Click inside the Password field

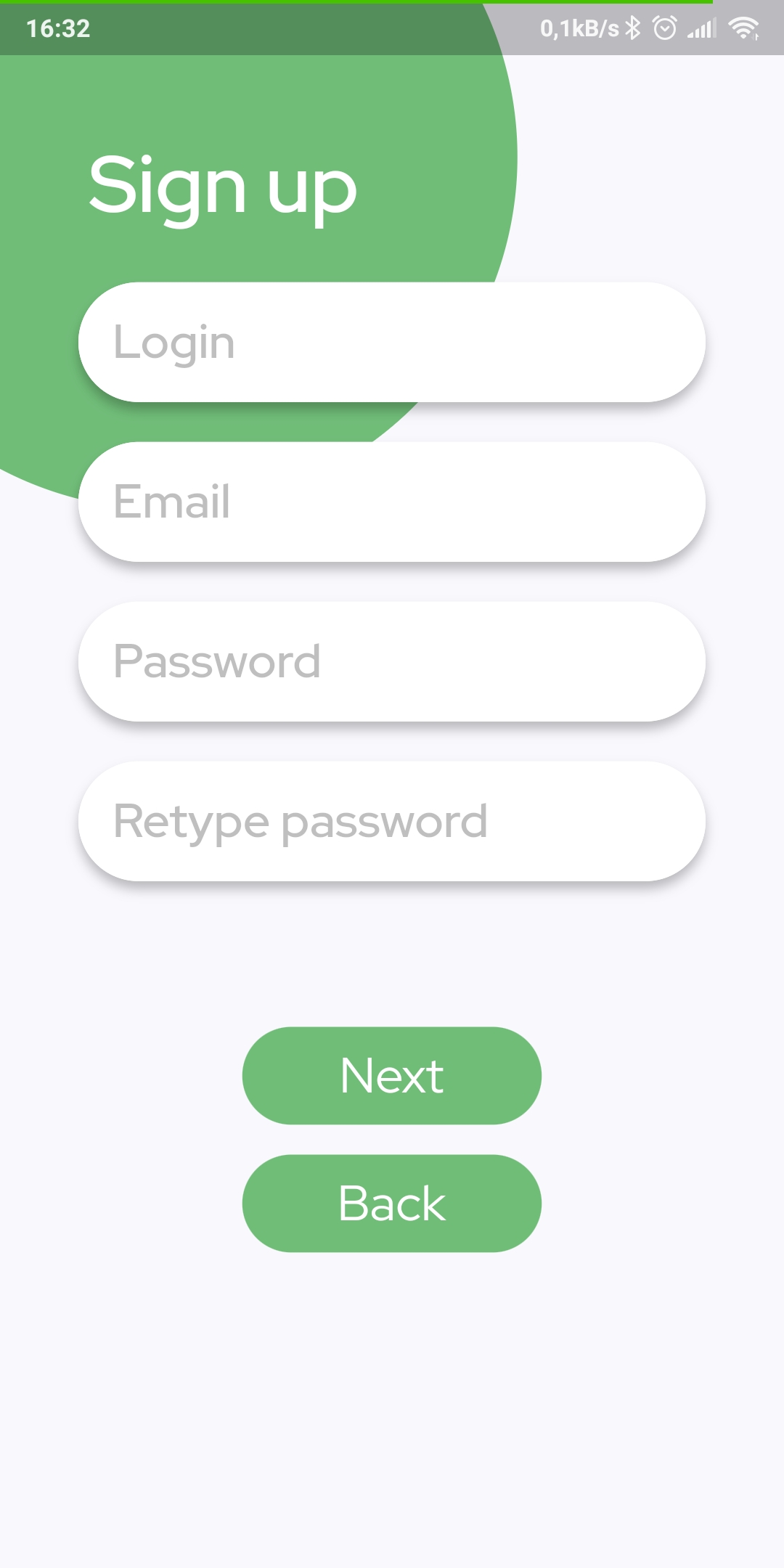392,661
